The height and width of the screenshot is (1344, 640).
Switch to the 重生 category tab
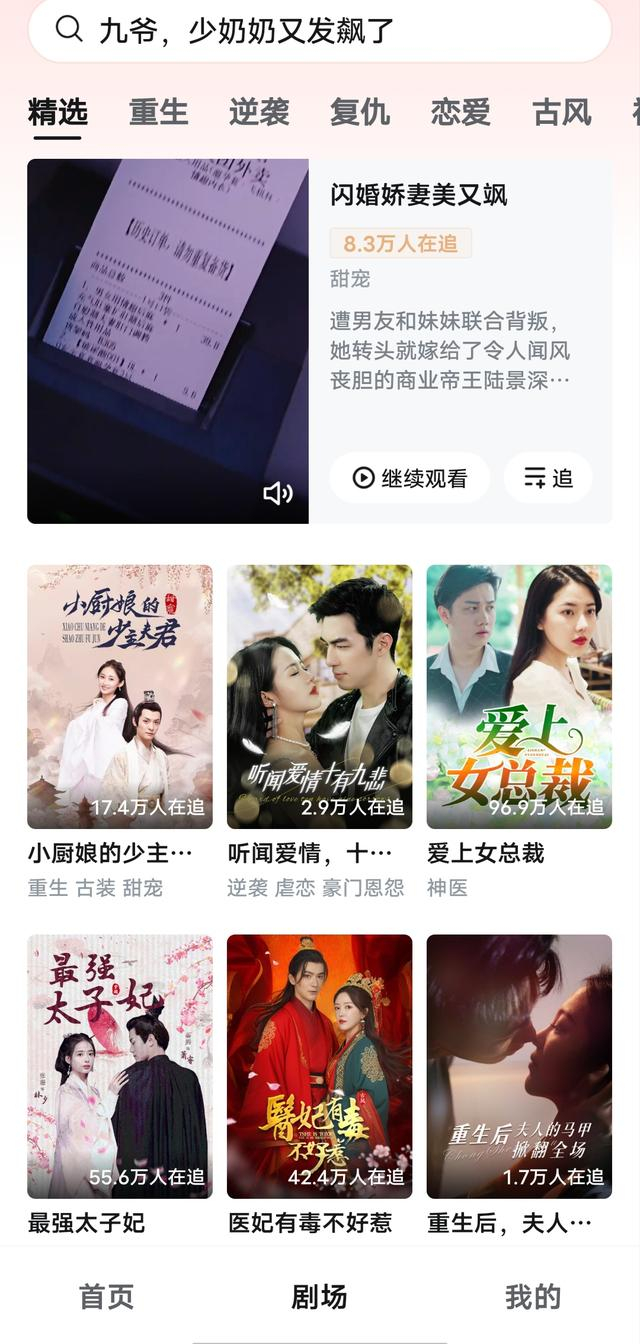(x=158, y=112)
